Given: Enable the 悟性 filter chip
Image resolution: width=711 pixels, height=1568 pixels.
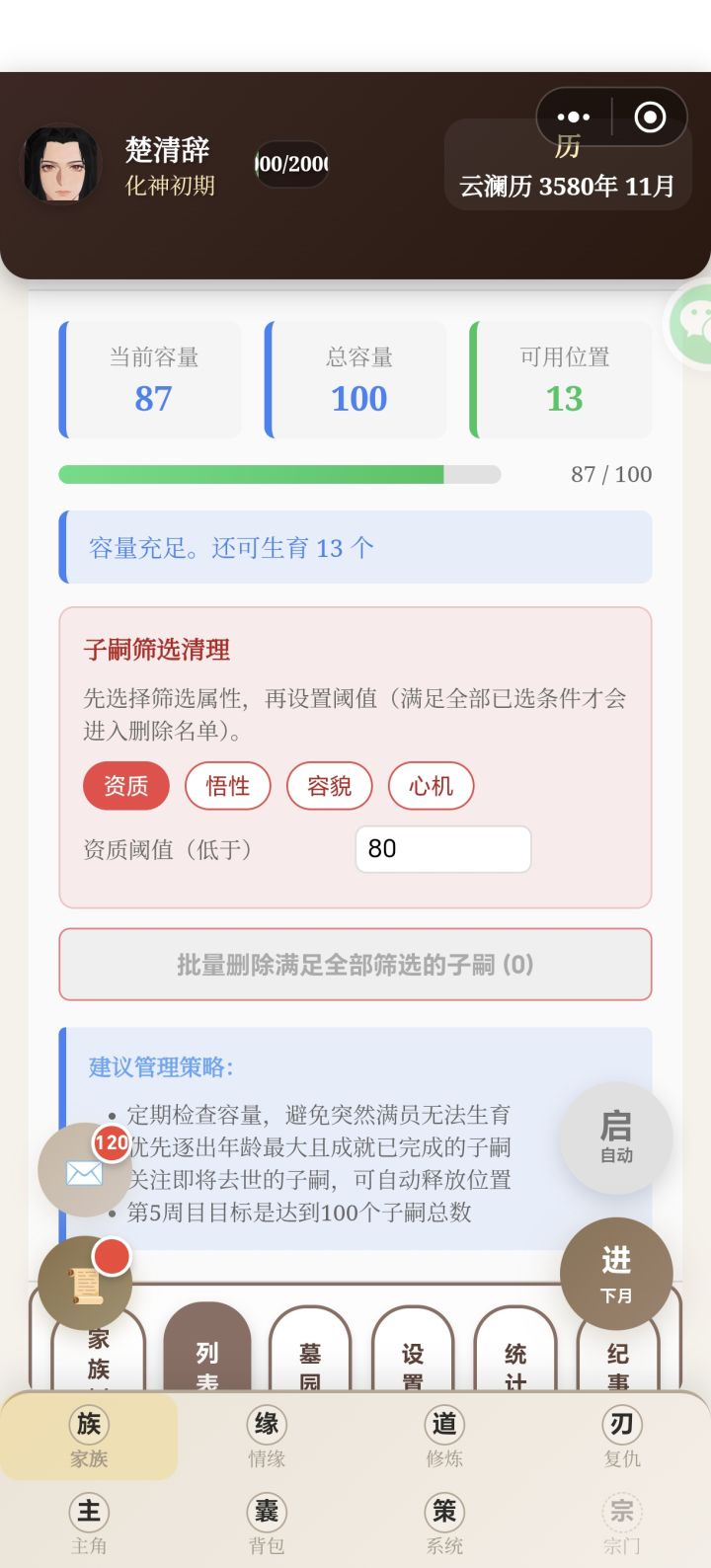Looking at the screenshot, I should pyautogui.click(x=228, y=786).
